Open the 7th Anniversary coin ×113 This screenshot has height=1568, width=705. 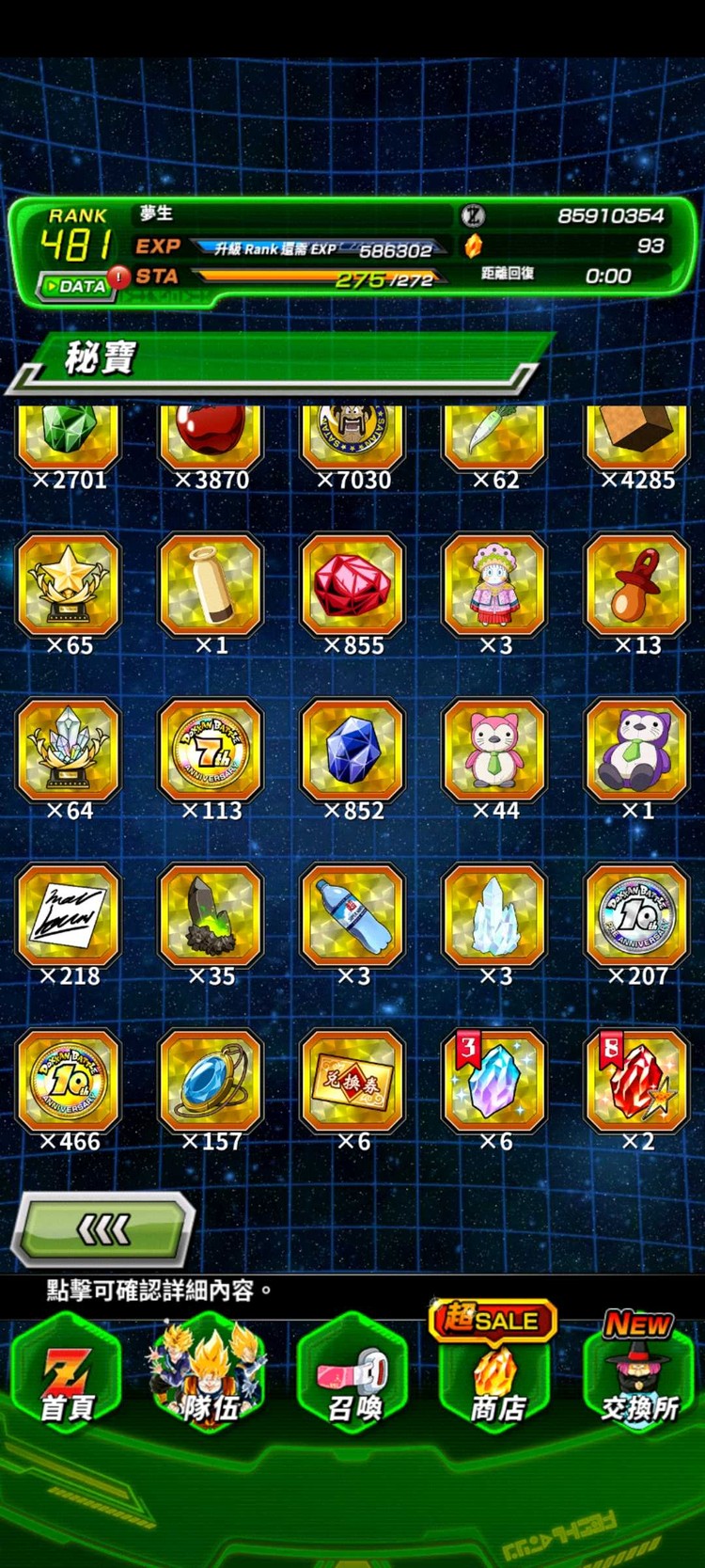tap(211, 751)
